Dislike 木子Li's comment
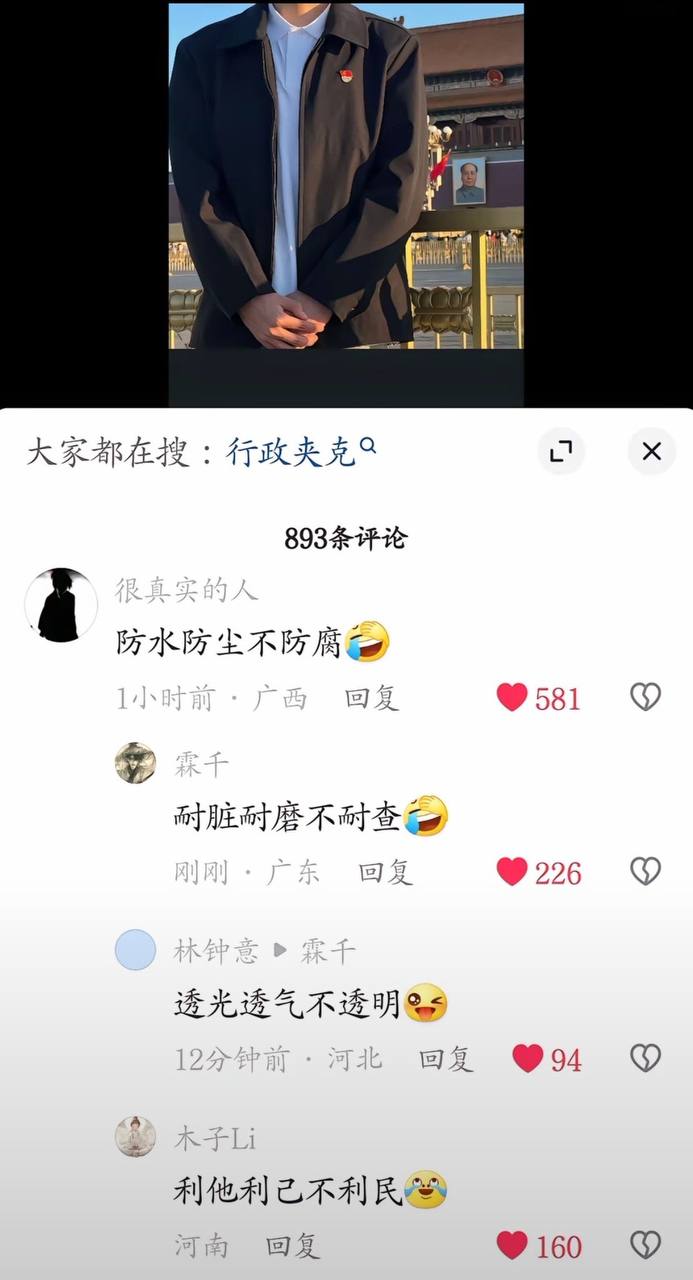Screen dimensions: 693x1280 click(x=645, y=1245)
